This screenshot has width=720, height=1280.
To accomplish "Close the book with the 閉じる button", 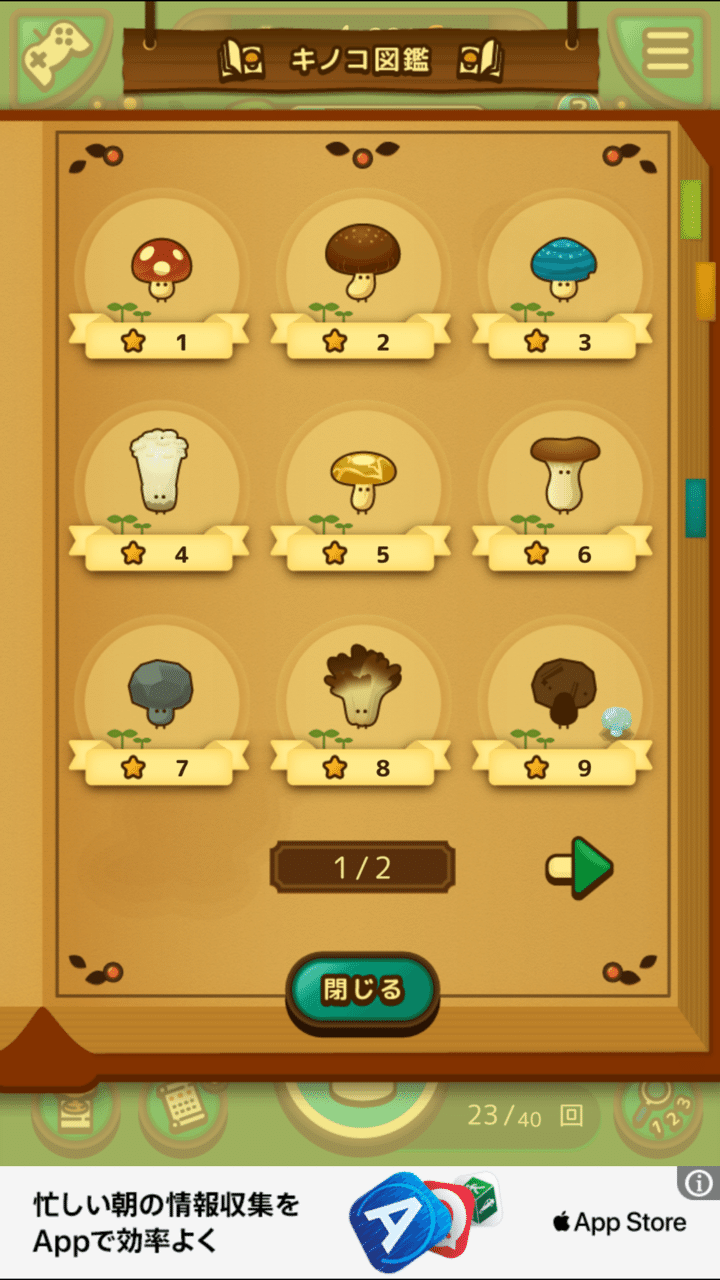I will coord(362,990).
